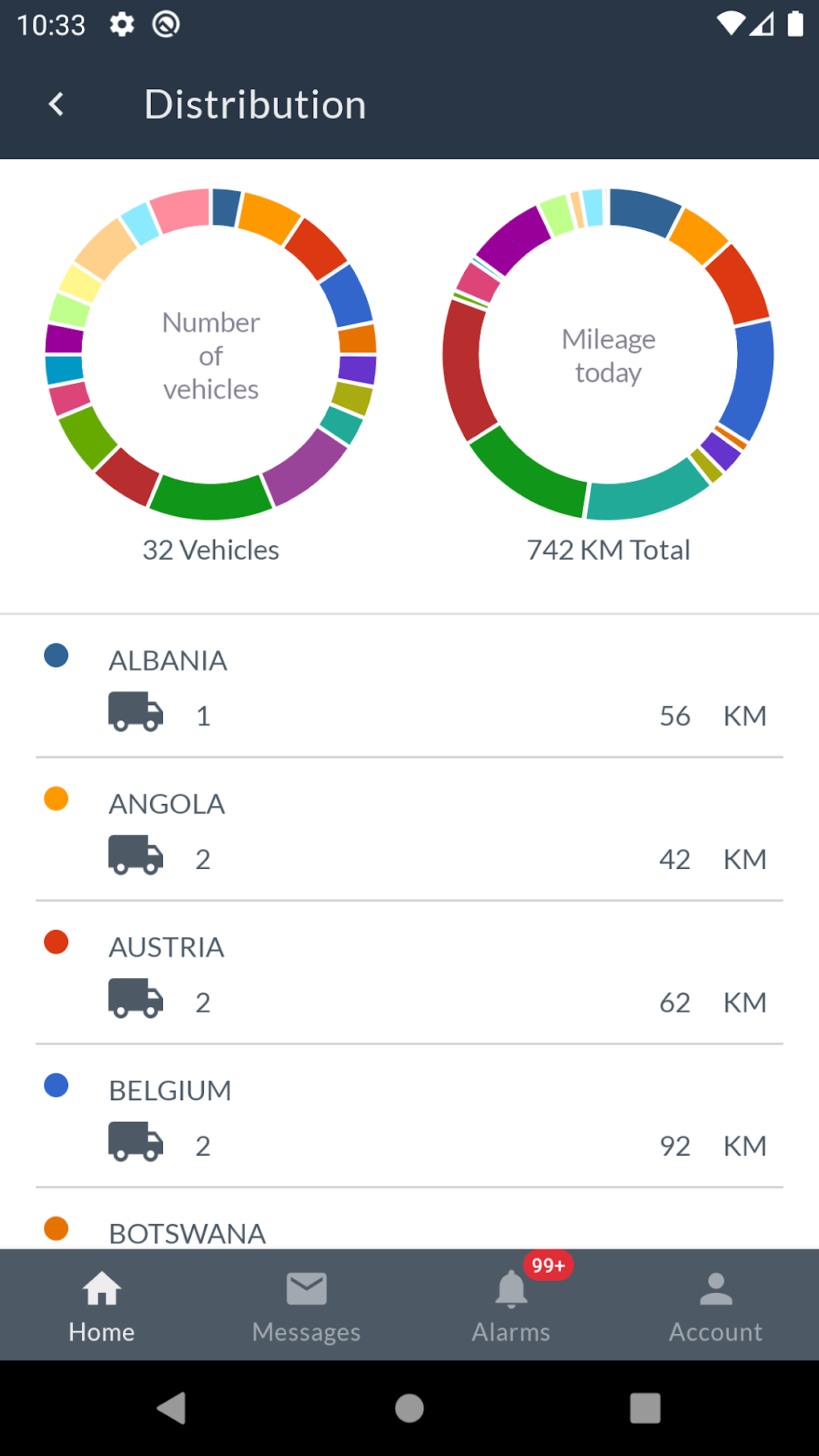
Task: Click the truck icon next to Belgium
Action: (x=135, y=1140)
